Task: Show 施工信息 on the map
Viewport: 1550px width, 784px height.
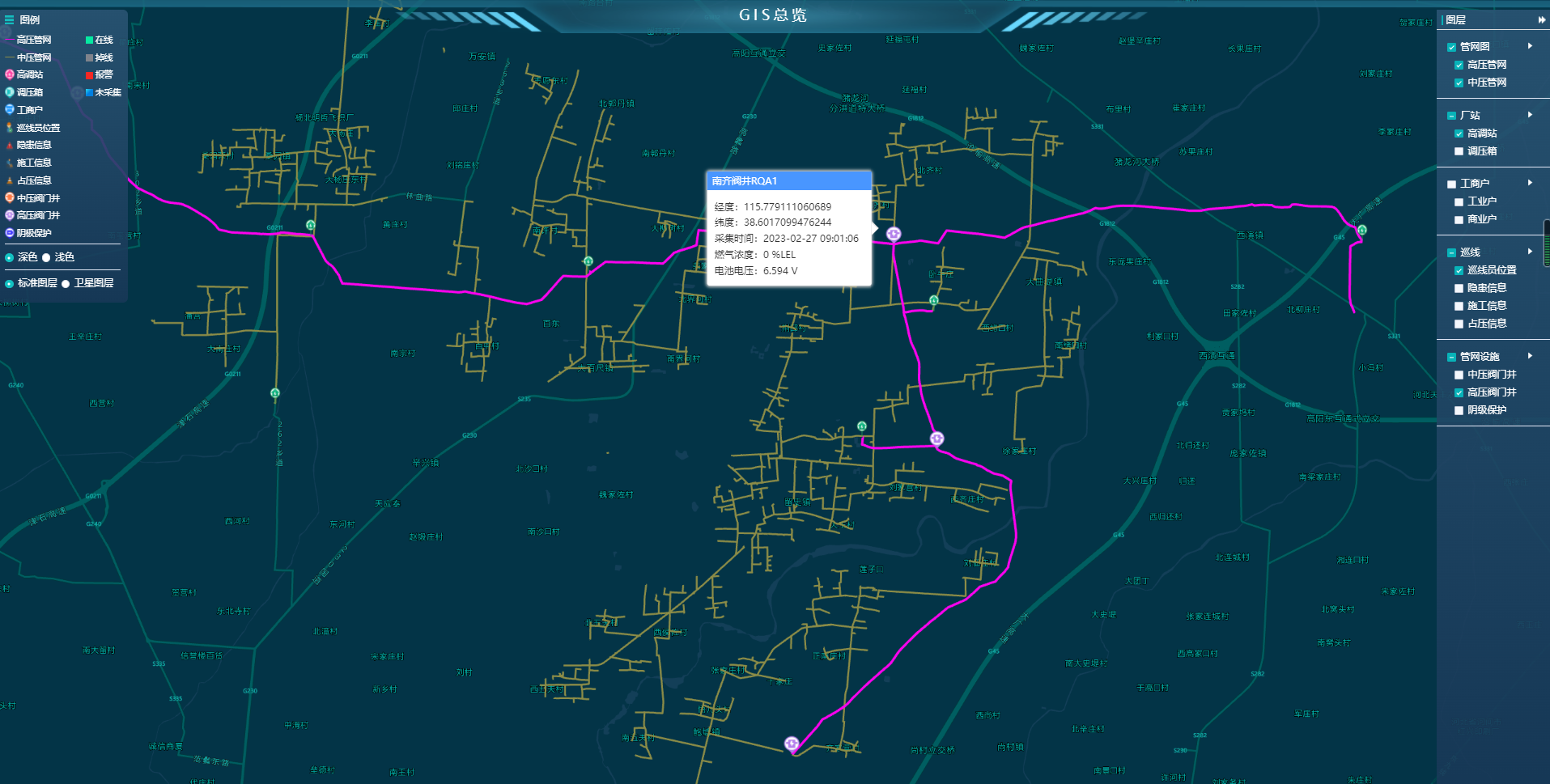Action: [x=1459, y=307]
